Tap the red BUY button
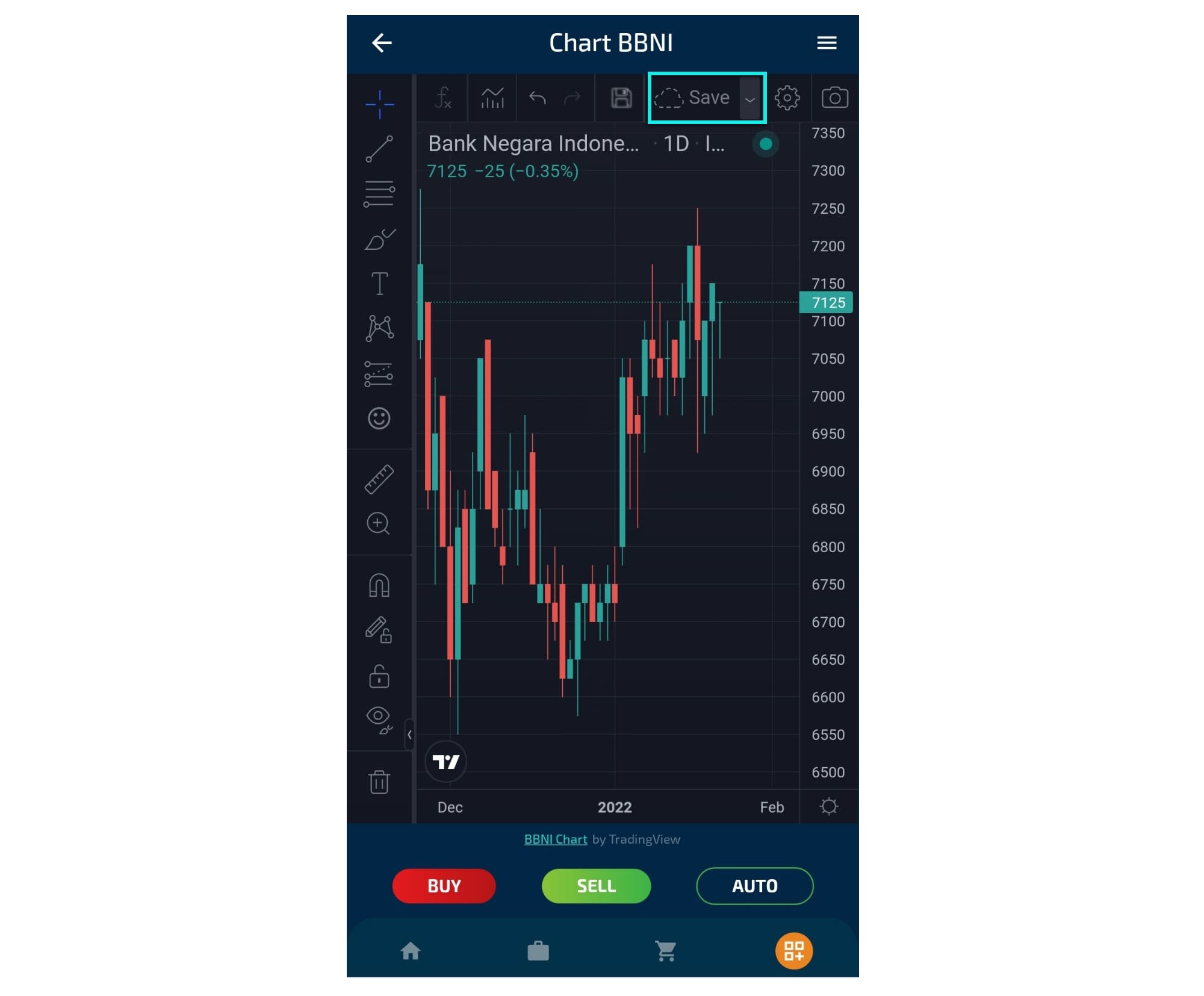 (x=444, y=886)
